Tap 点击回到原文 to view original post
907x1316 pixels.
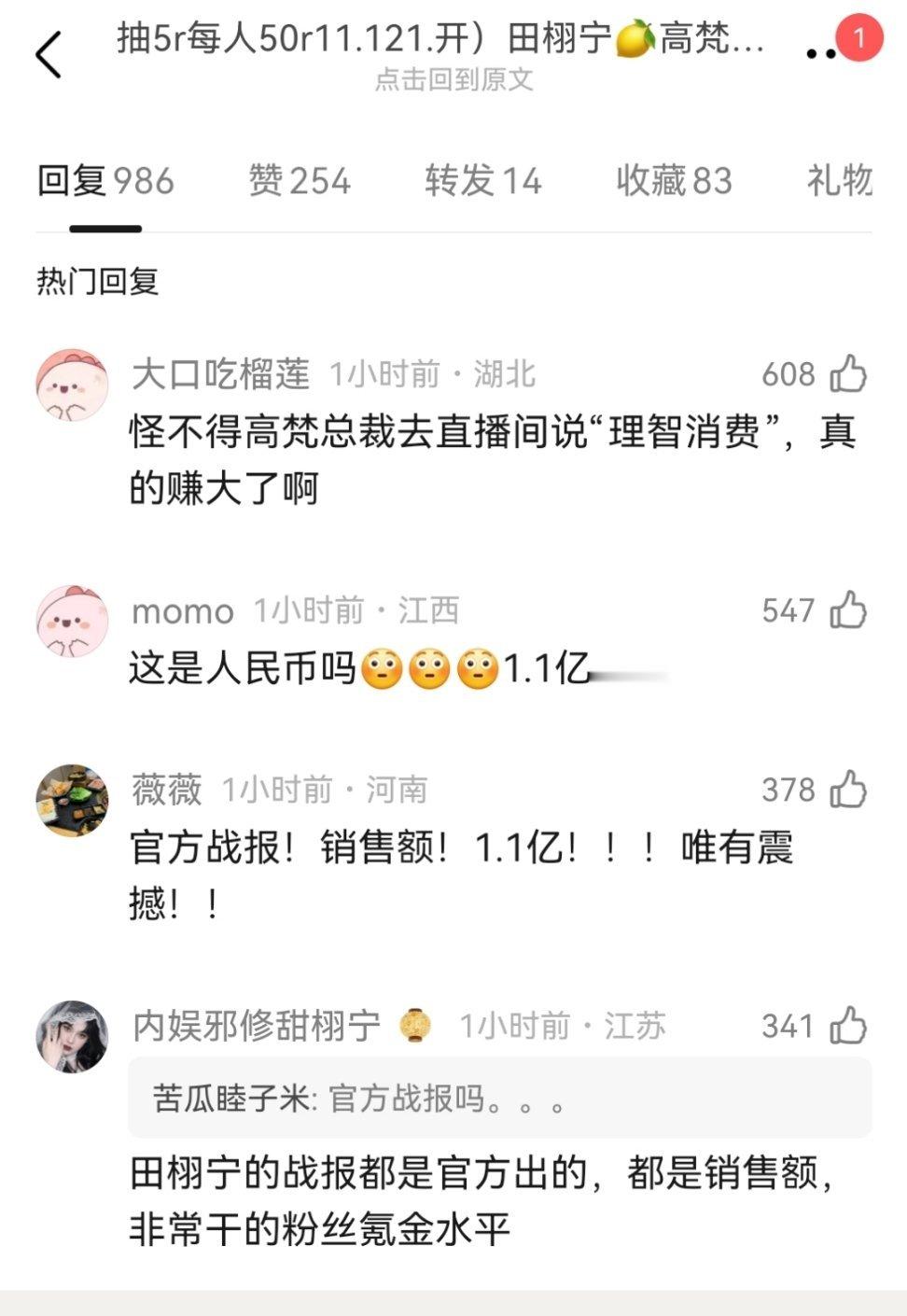coord(453,82)
